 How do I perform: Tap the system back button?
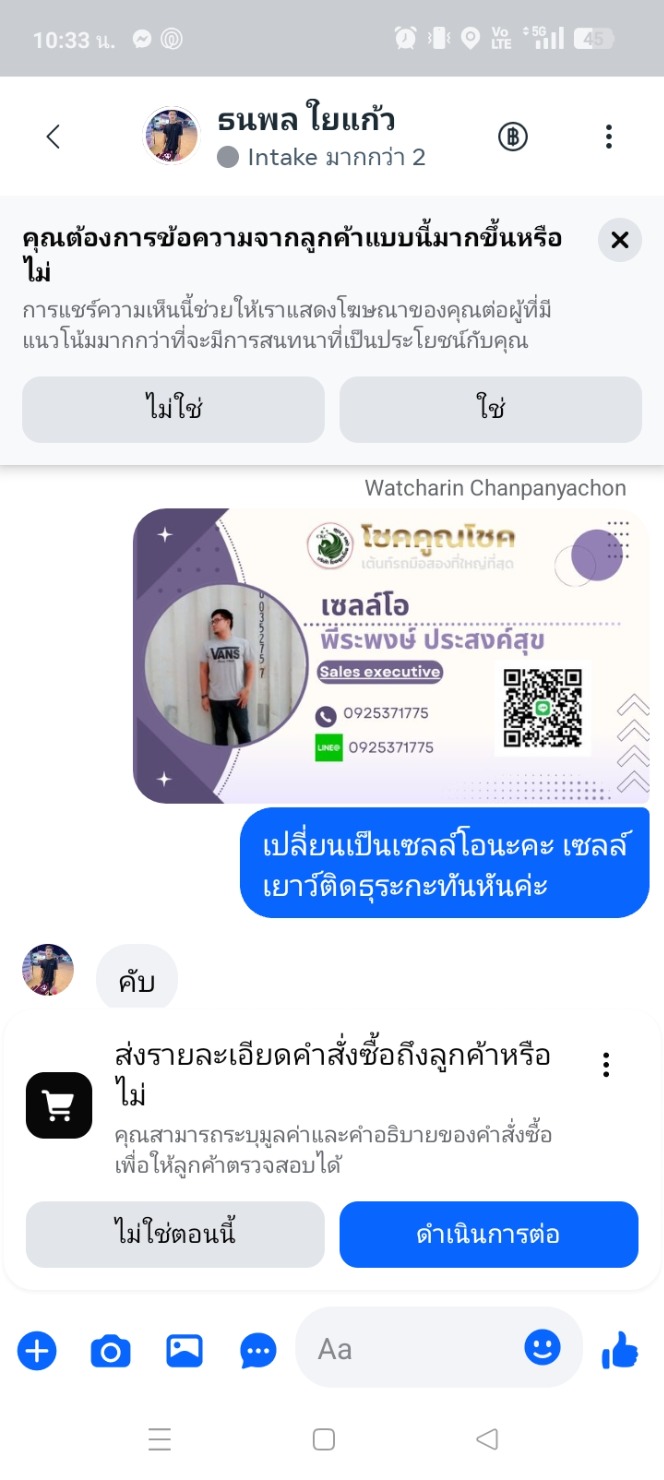point(487,1439)
